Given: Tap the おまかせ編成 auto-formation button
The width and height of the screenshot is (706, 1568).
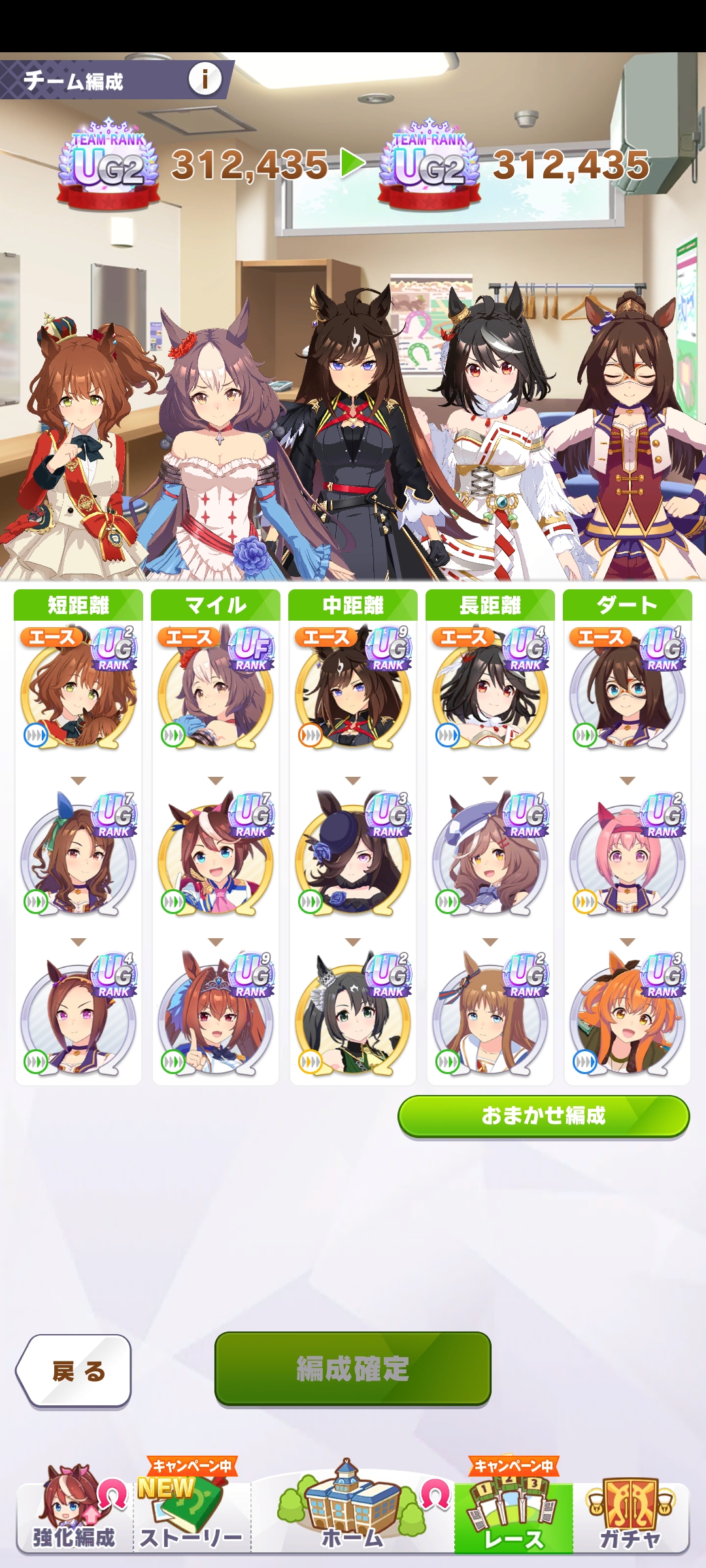Looking at the screenshot, I should (543, 1116).
